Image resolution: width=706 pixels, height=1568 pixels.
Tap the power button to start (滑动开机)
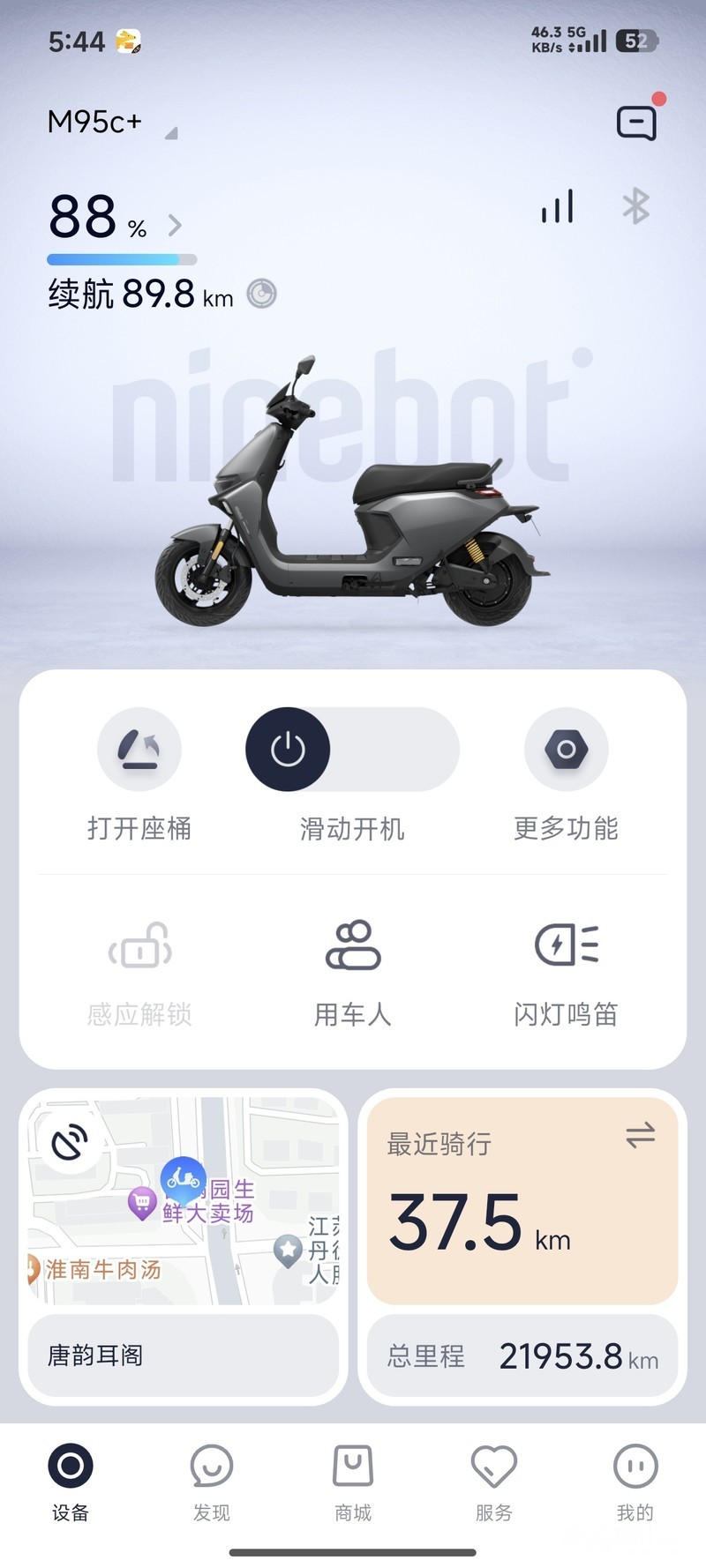288,750
